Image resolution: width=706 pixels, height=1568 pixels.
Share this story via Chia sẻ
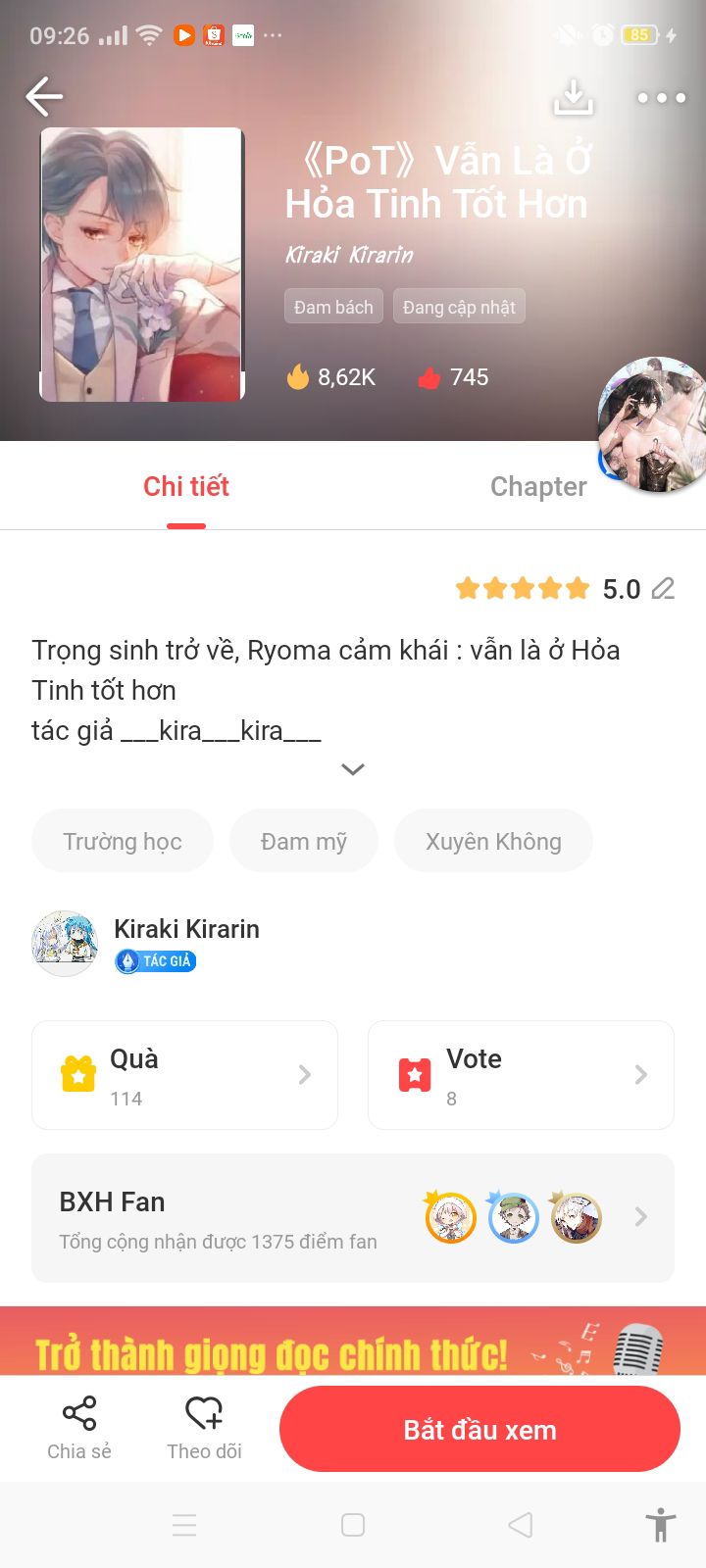point(79,1428)
